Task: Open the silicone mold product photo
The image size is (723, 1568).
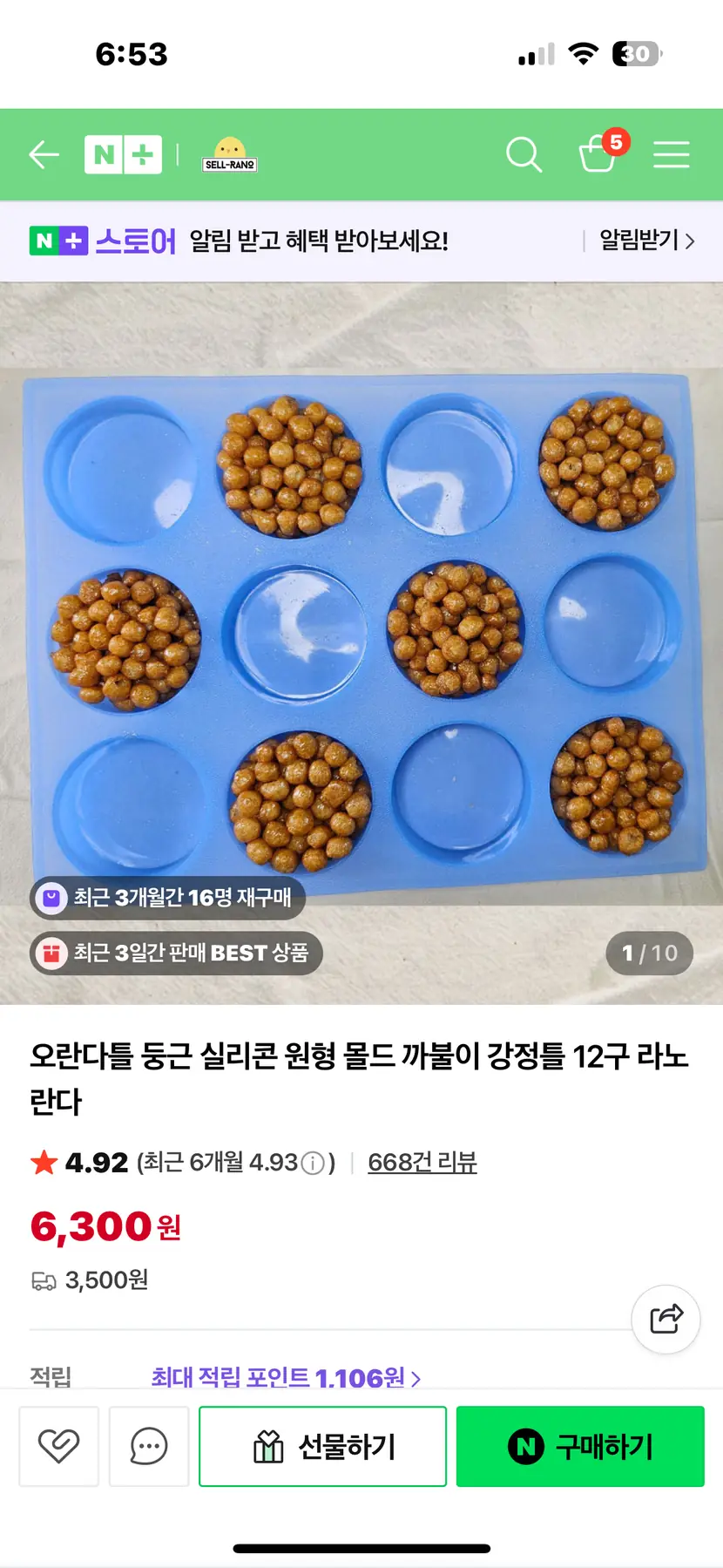Action: click(361, 628)
